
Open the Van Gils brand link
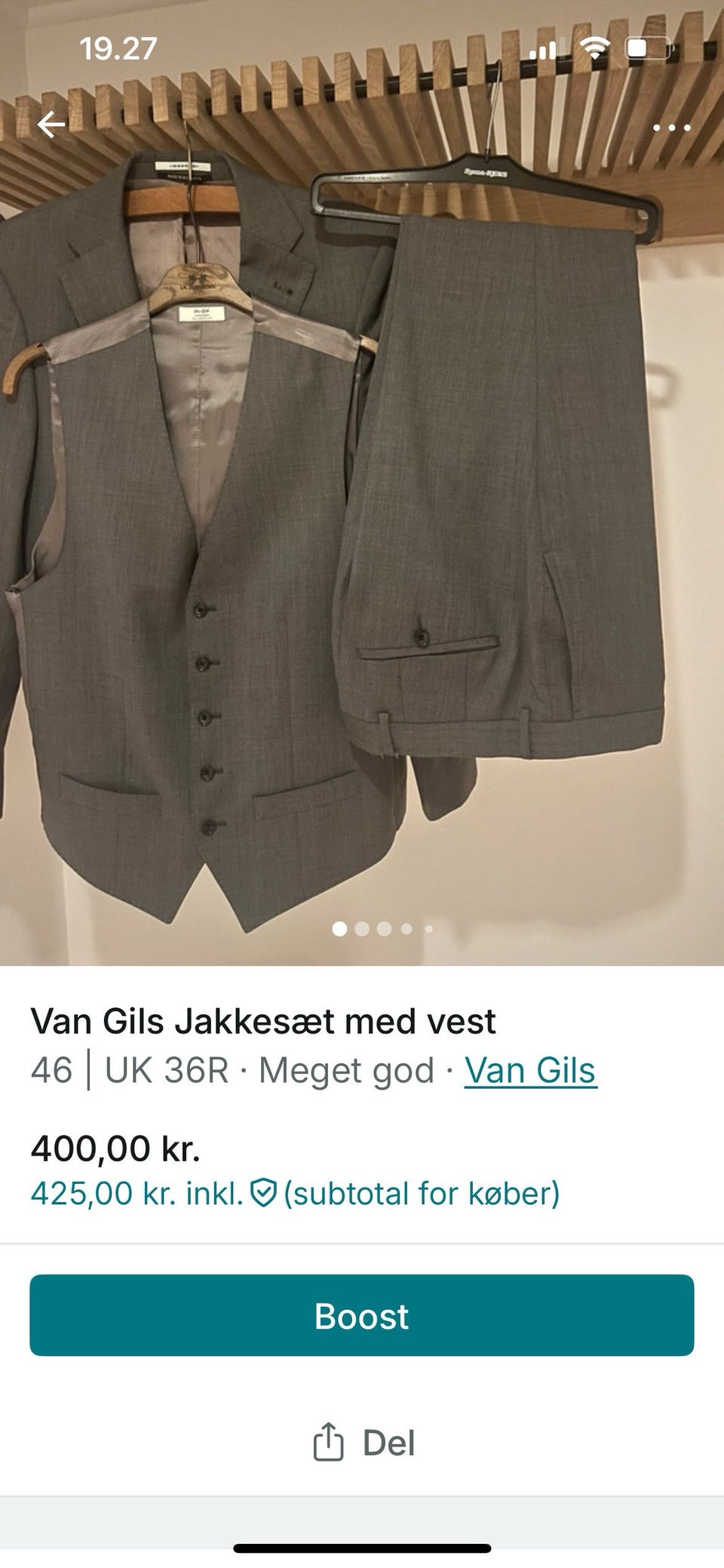click(x=530, y=1070)
